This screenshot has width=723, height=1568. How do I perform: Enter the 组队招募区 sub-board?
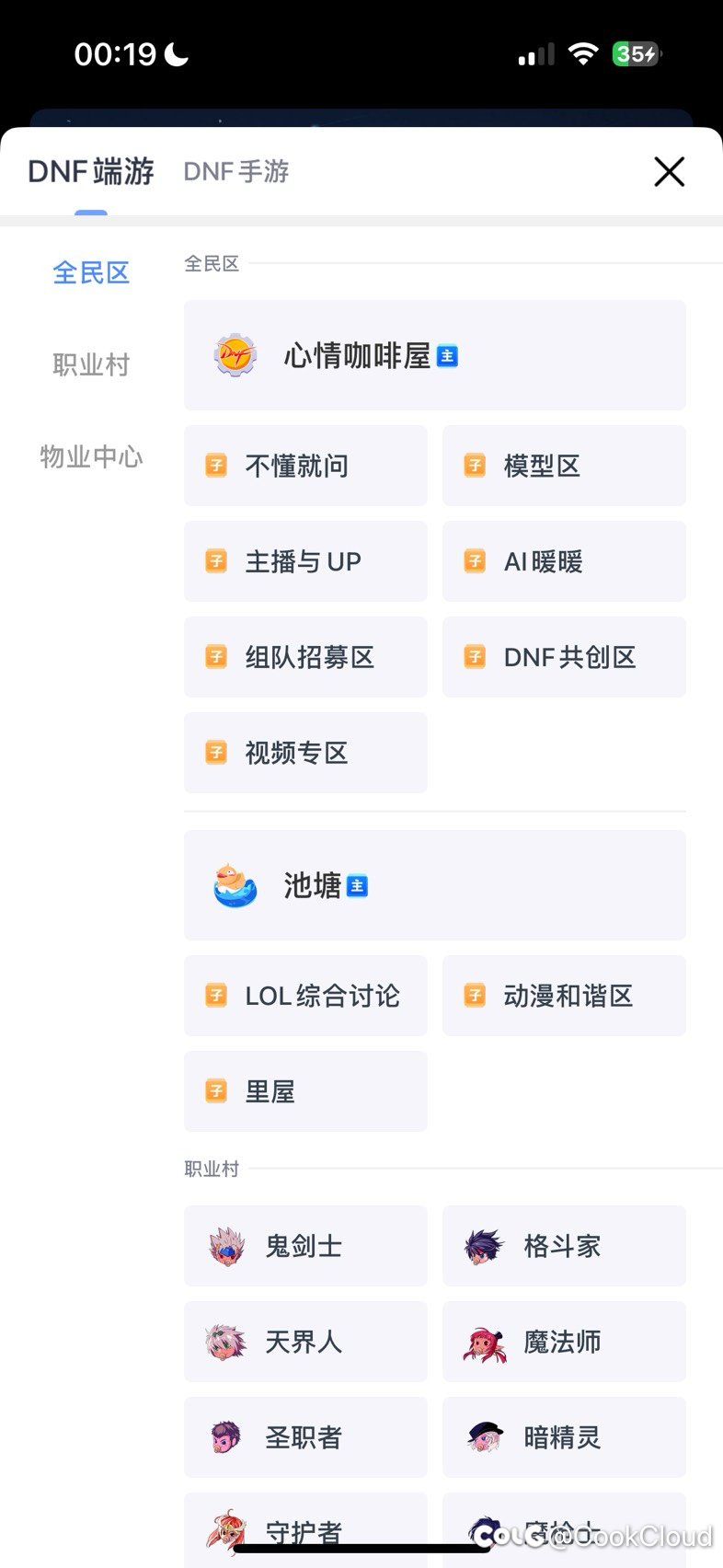(x=305, y=657)
